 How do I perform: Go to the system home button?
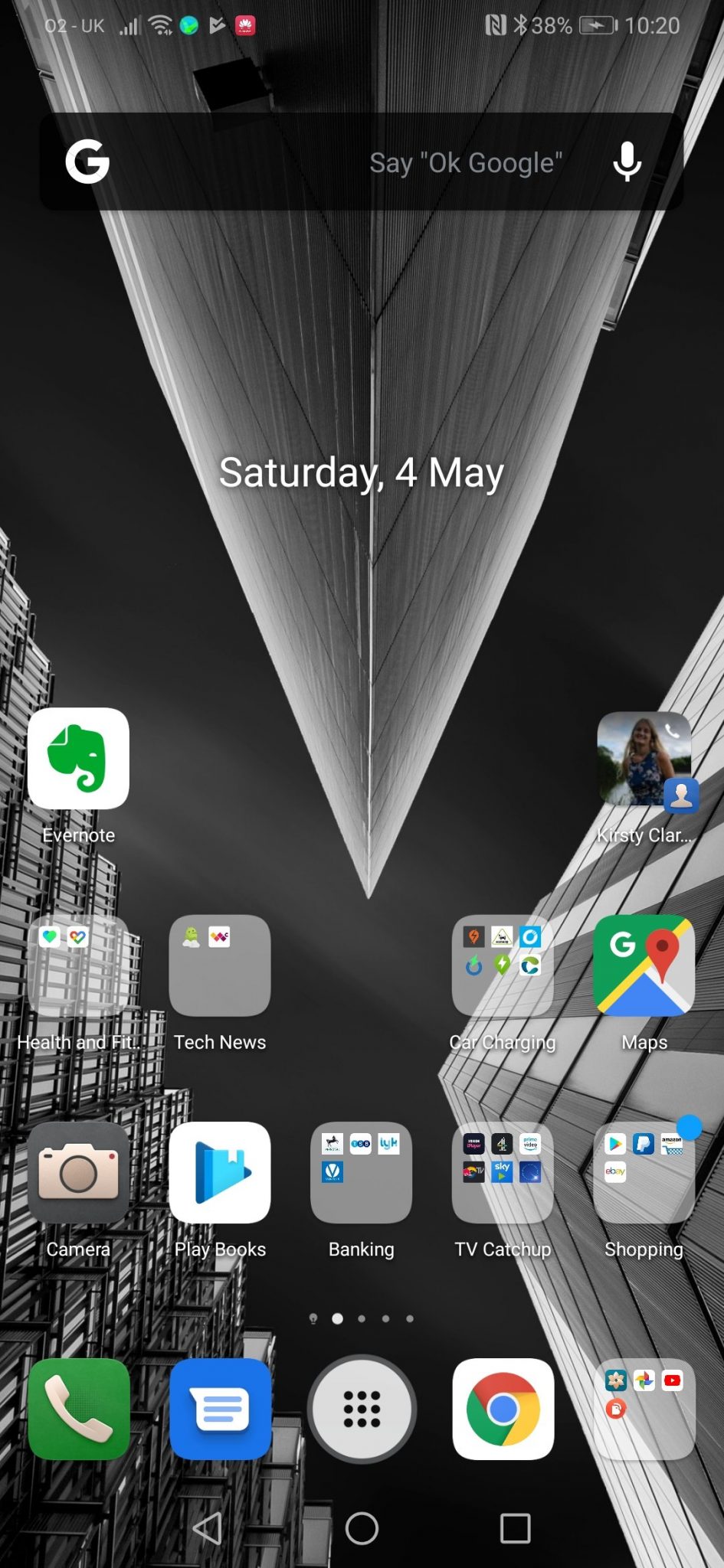click(362, 1529)
